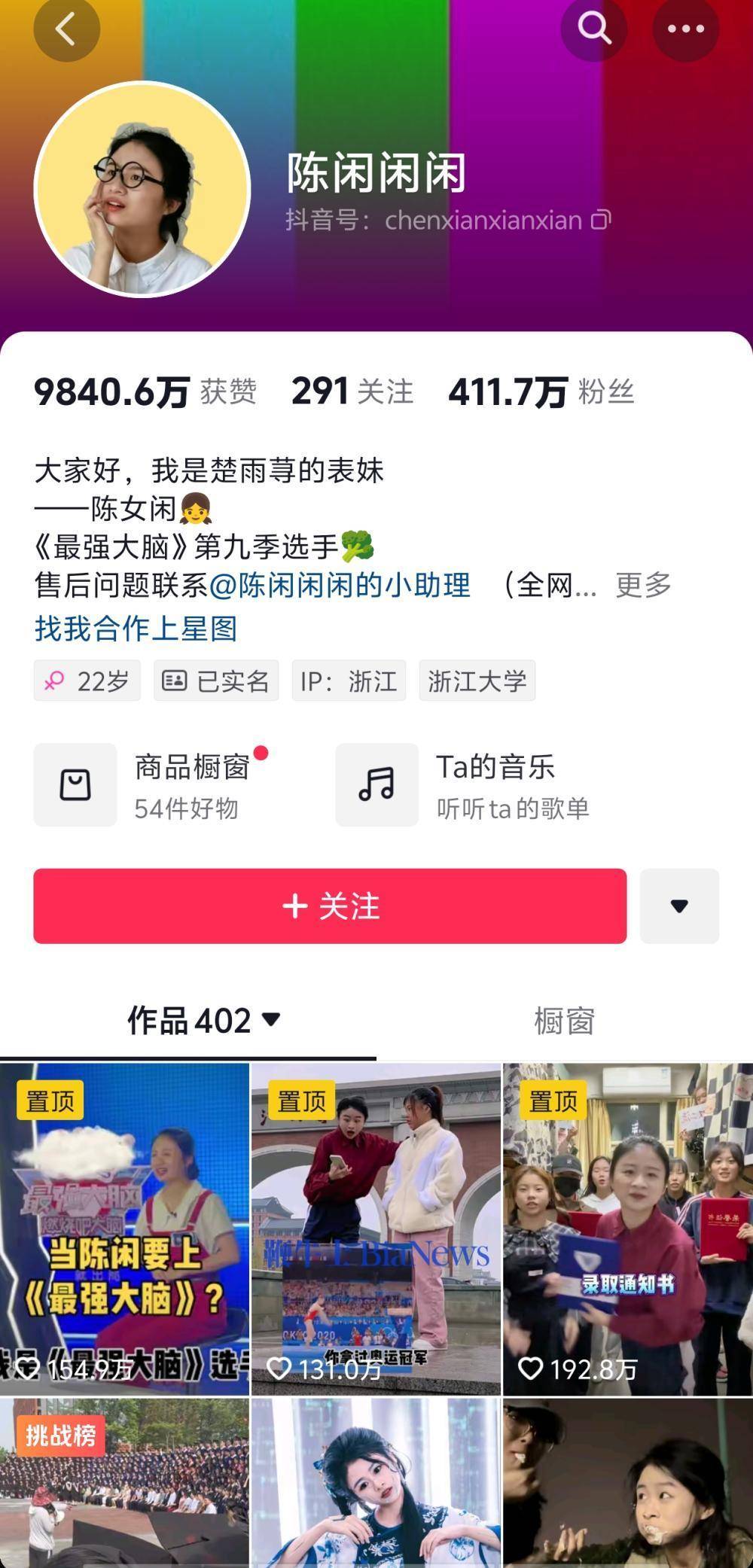
Task: Open the 411.7万 粉丝 followers list
Action: [x=541, y=391]
